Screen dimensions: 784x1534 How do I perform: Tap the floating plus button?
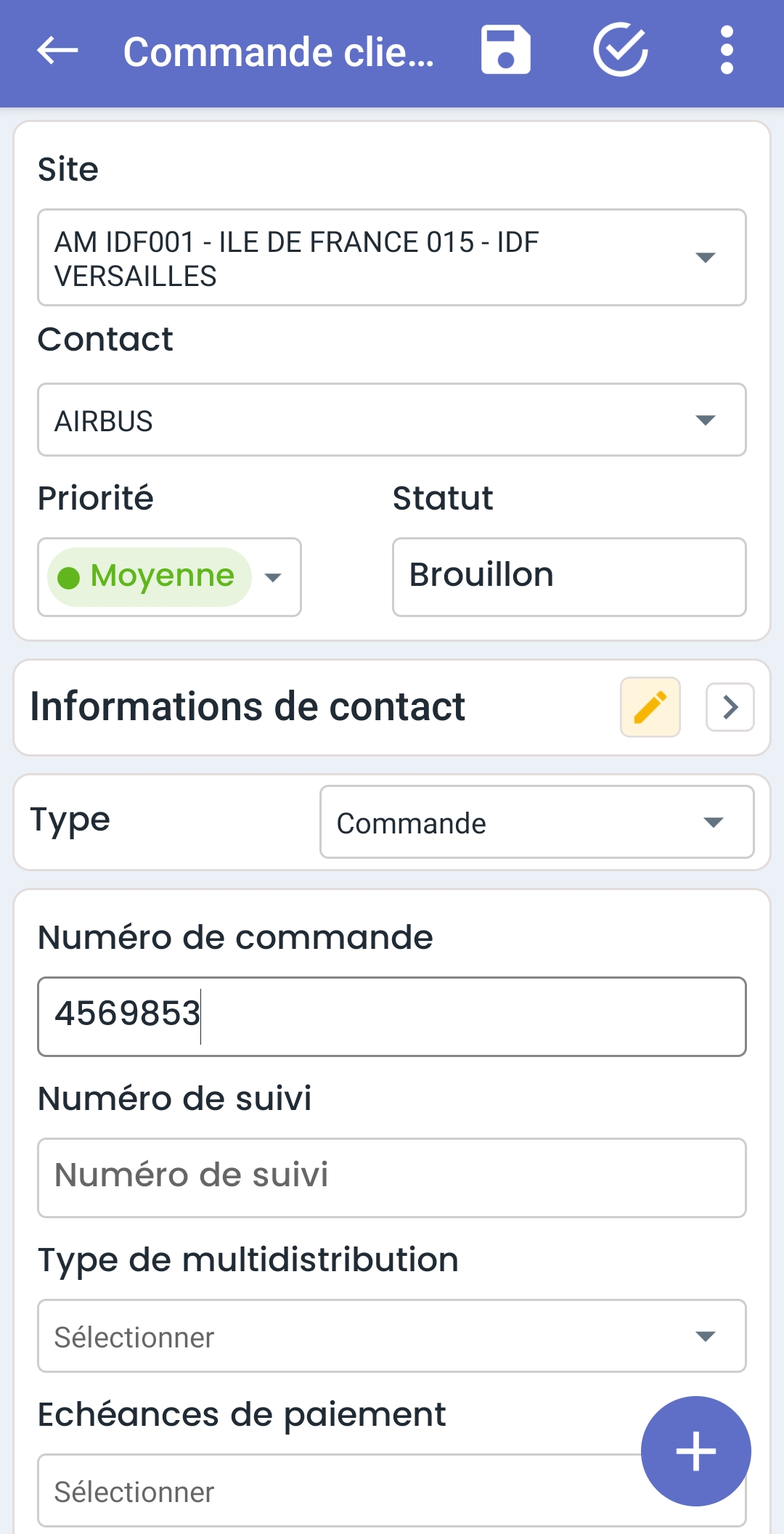(695, 1451)
